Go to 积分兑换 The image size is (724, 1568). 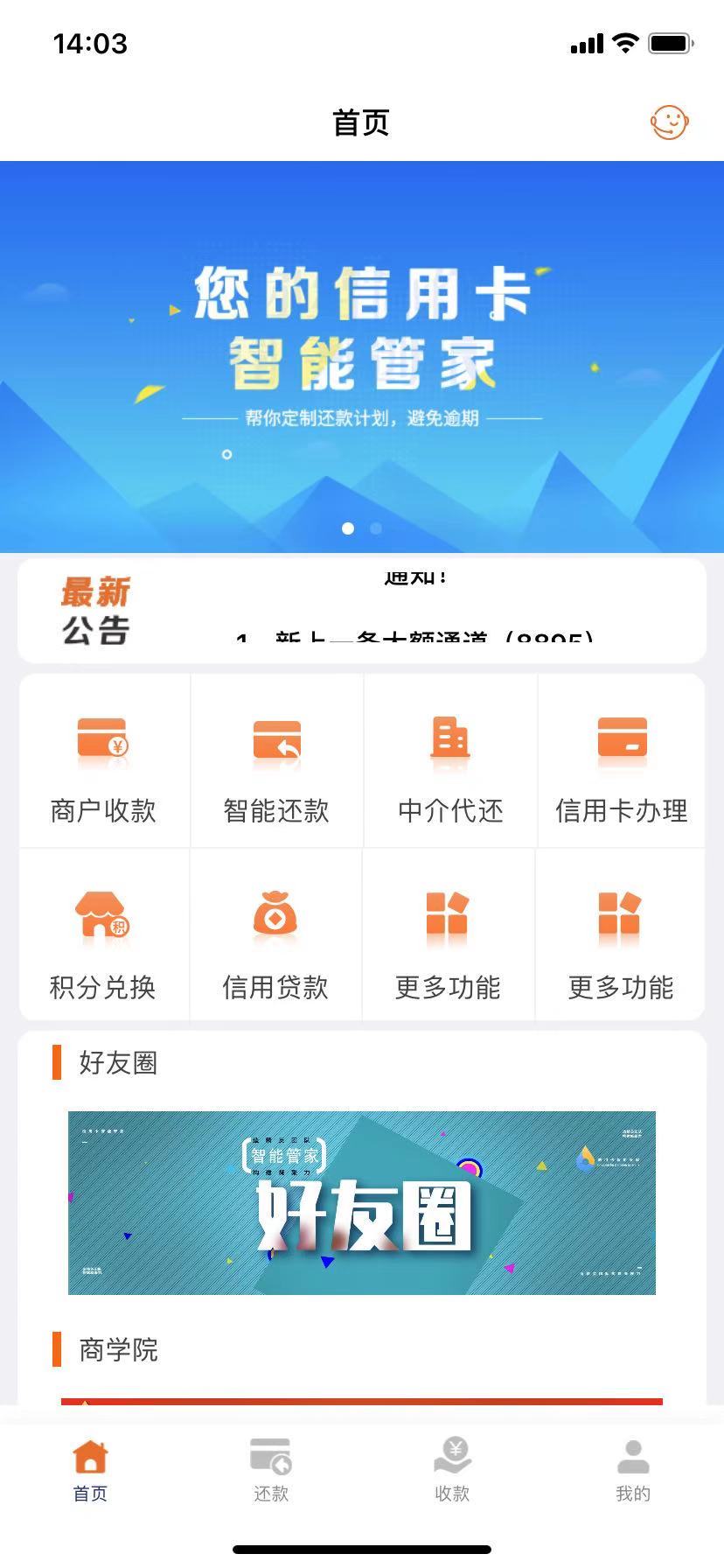click(103, 936)
